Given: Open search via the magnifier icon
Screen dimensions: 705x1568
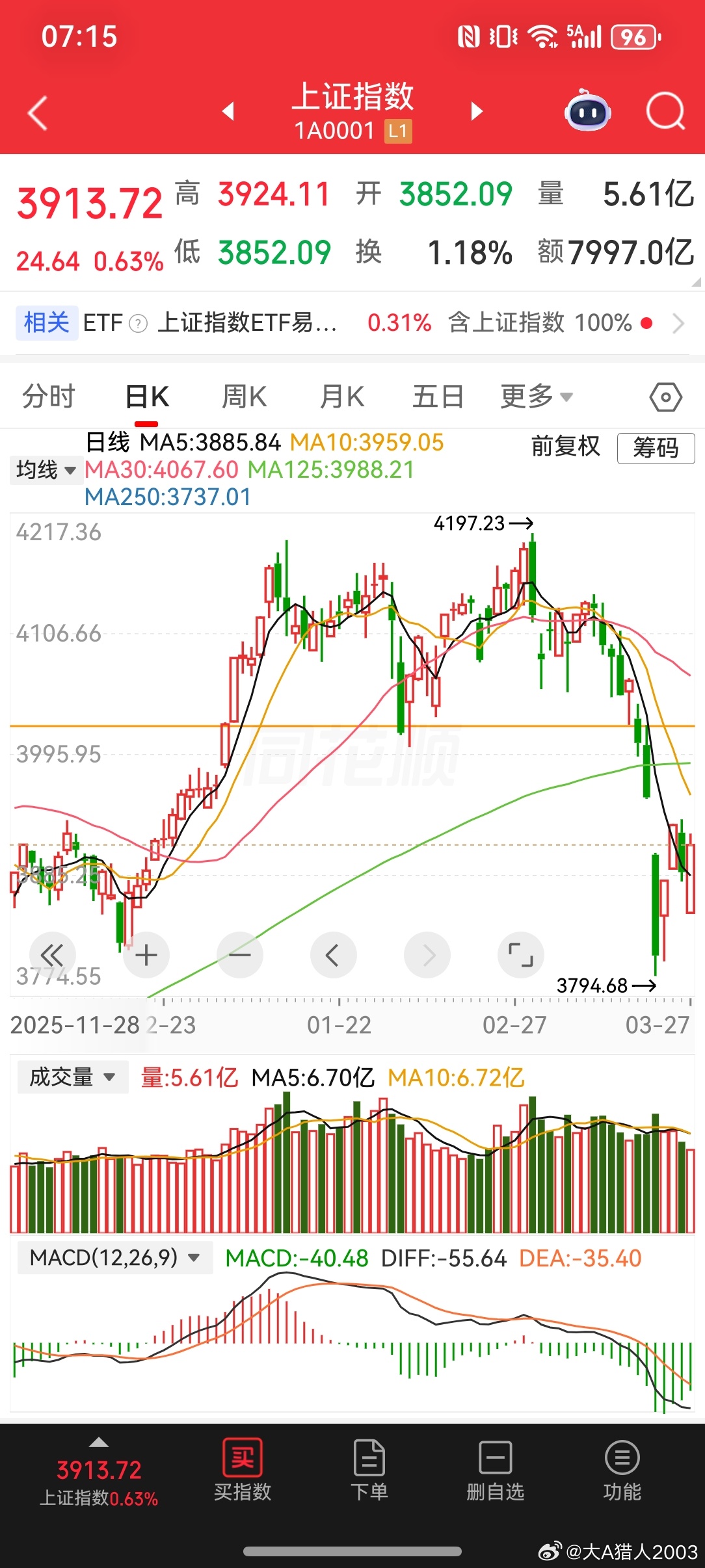Looking at the screenshot, I should 665,112.
